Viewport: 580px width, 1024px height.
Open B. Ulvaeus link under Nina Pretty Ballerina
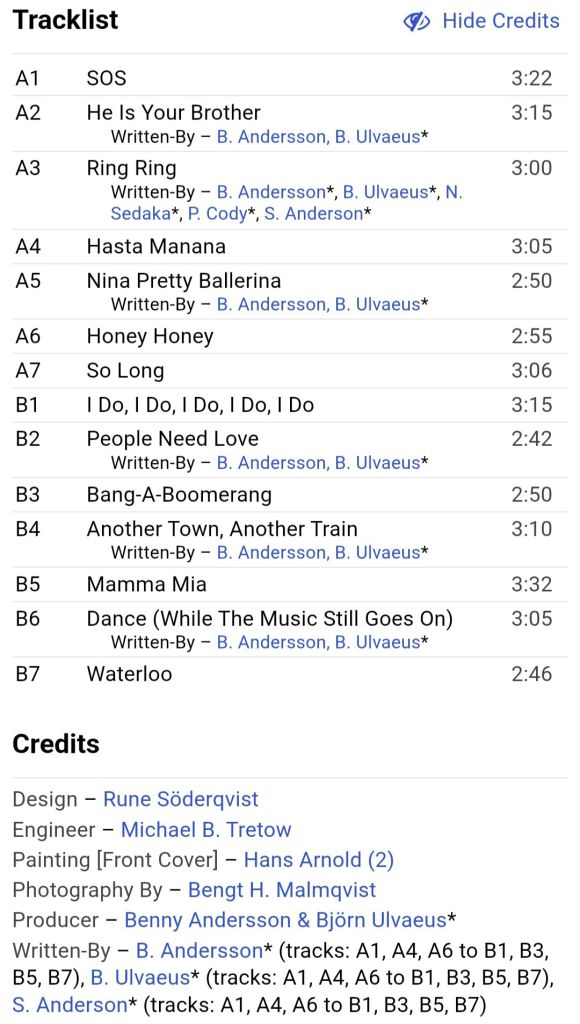[378, 304]
